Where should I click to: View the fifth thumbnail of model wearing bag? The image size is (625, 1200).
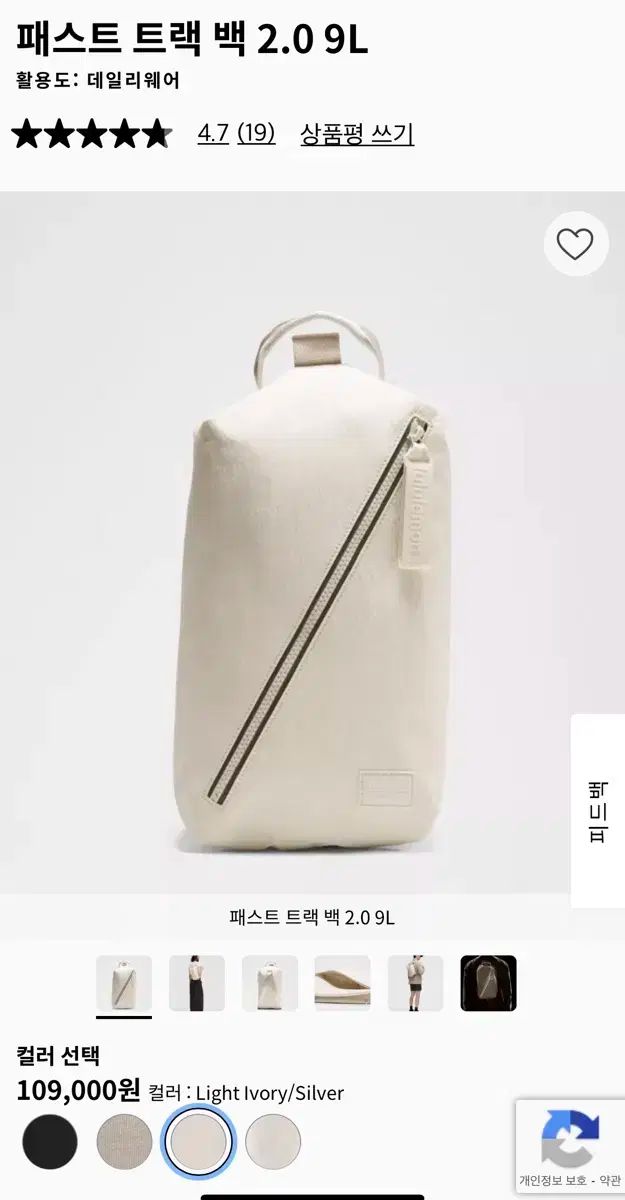(416, 983)
